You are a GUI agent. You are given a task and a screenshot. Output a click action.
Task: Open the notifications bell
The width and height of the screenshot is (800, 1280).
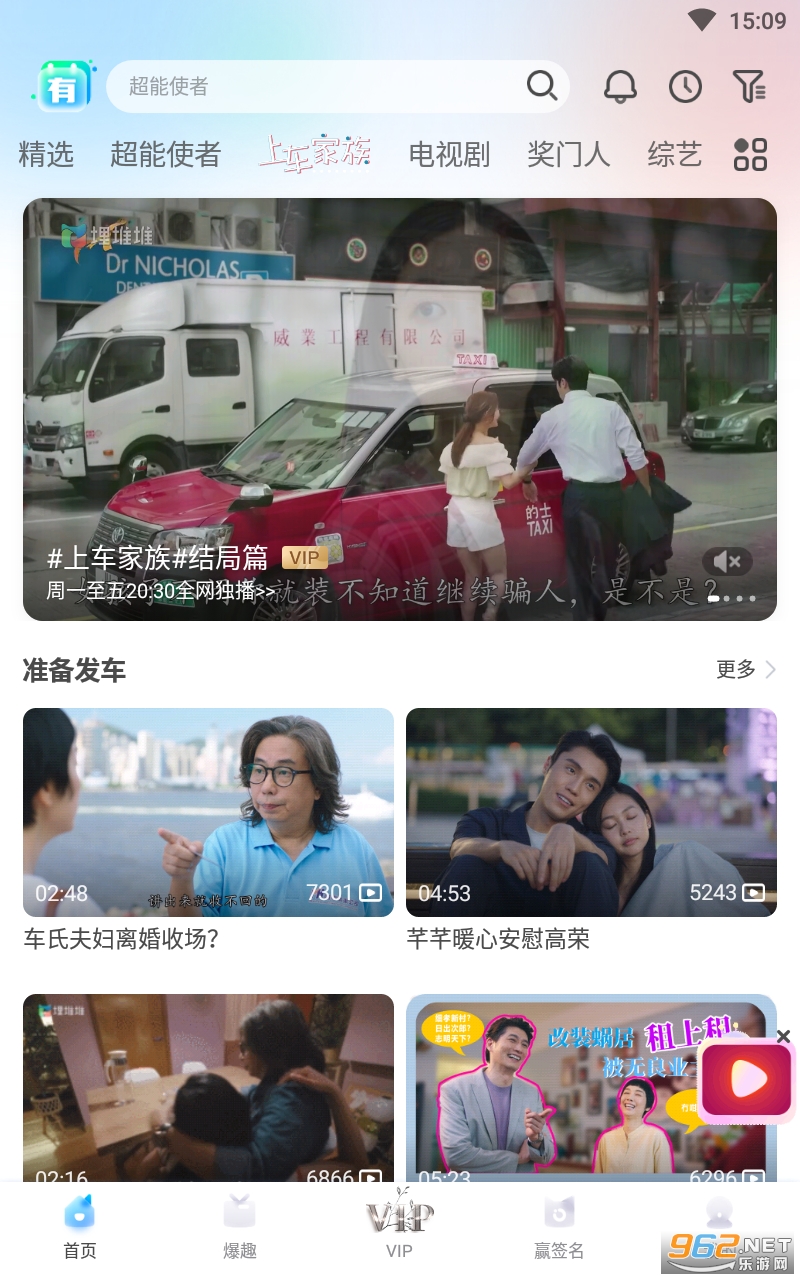620,87
